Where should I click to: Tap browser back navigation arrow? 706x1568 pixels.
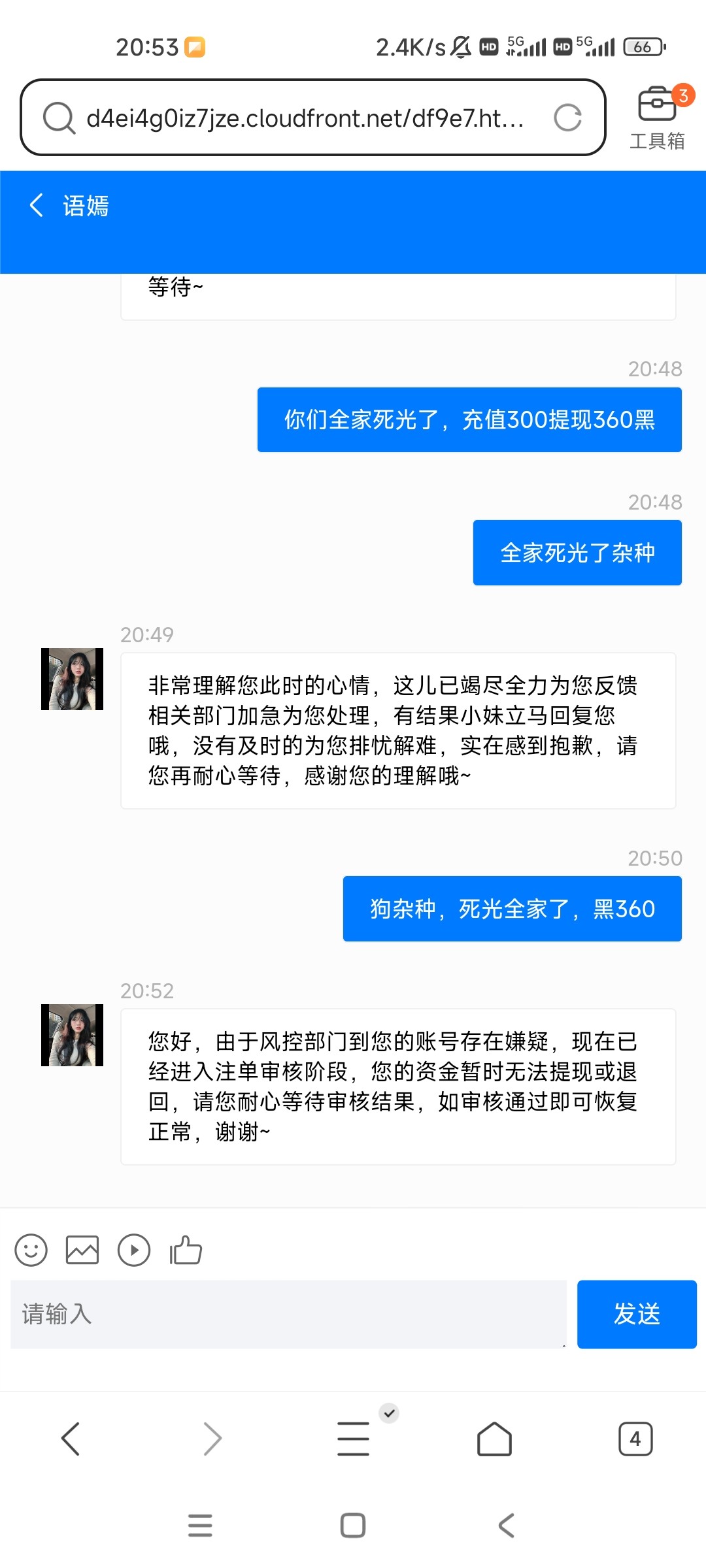(x=71, y=1438)
